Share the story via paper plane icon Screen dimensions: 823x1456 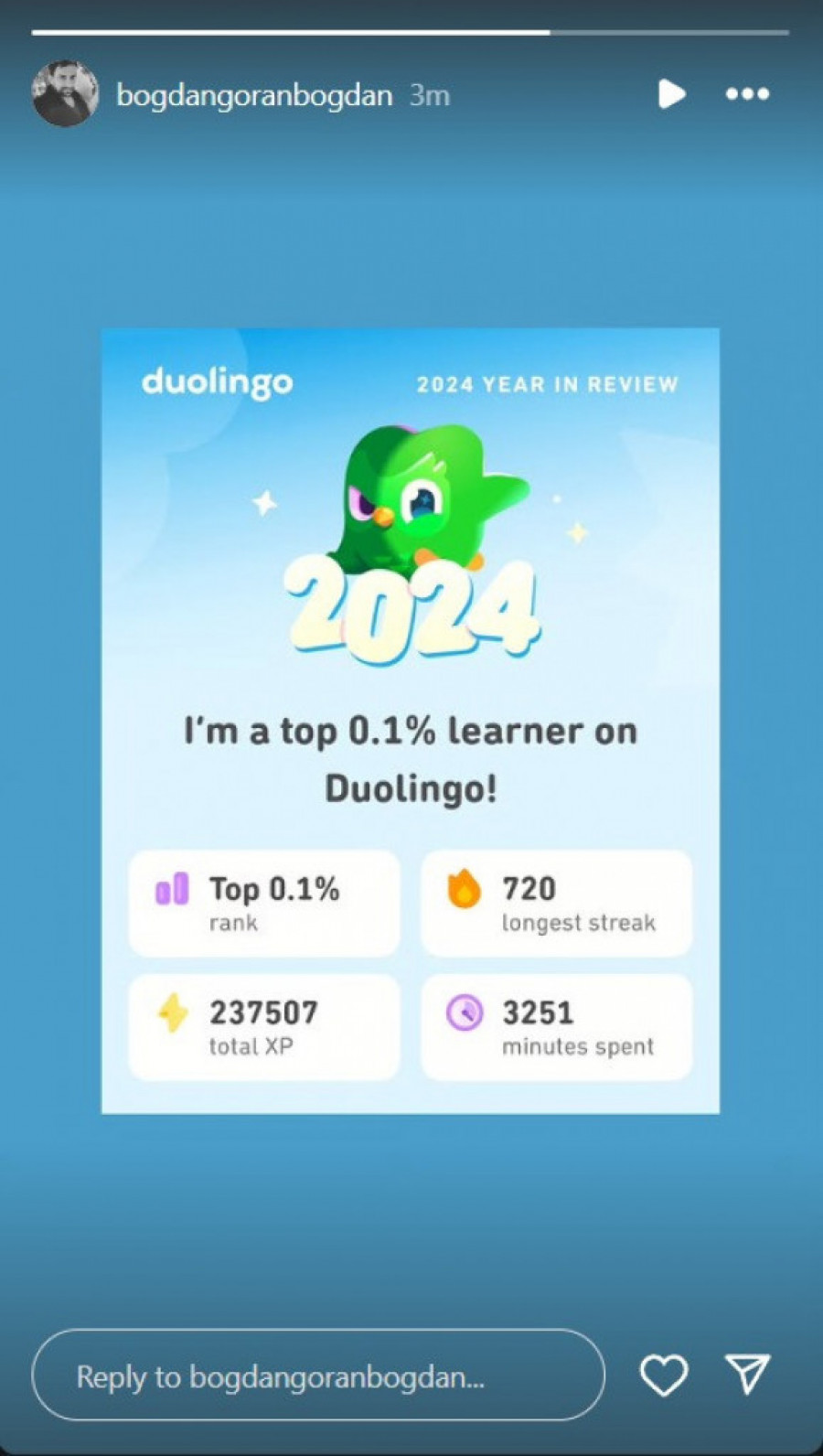coord(747,1374)
